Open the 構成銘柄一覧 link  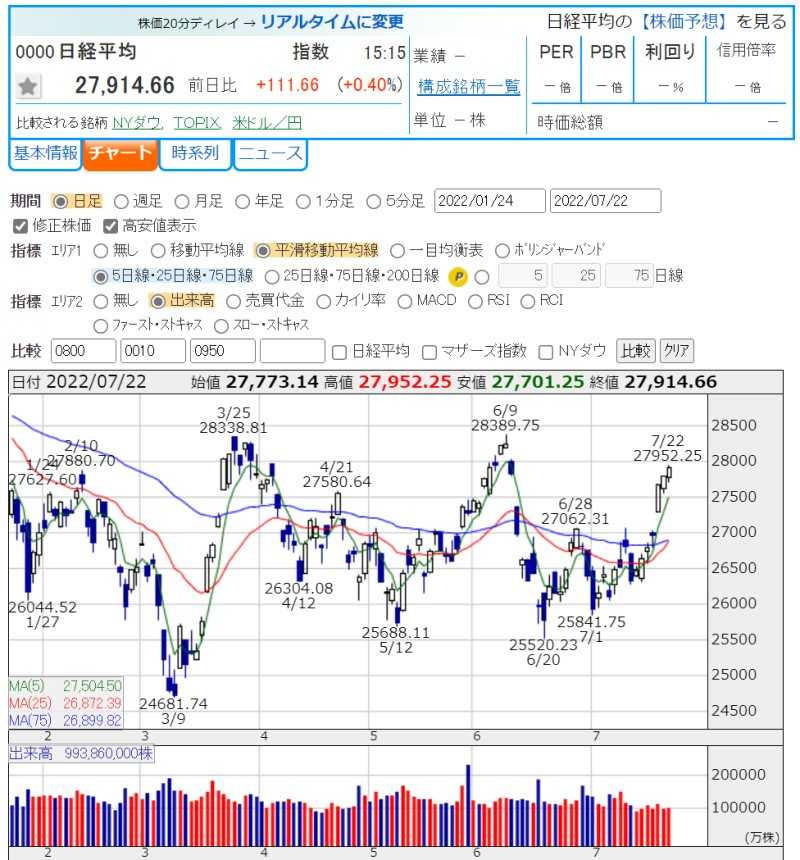[x=469, y=87]
